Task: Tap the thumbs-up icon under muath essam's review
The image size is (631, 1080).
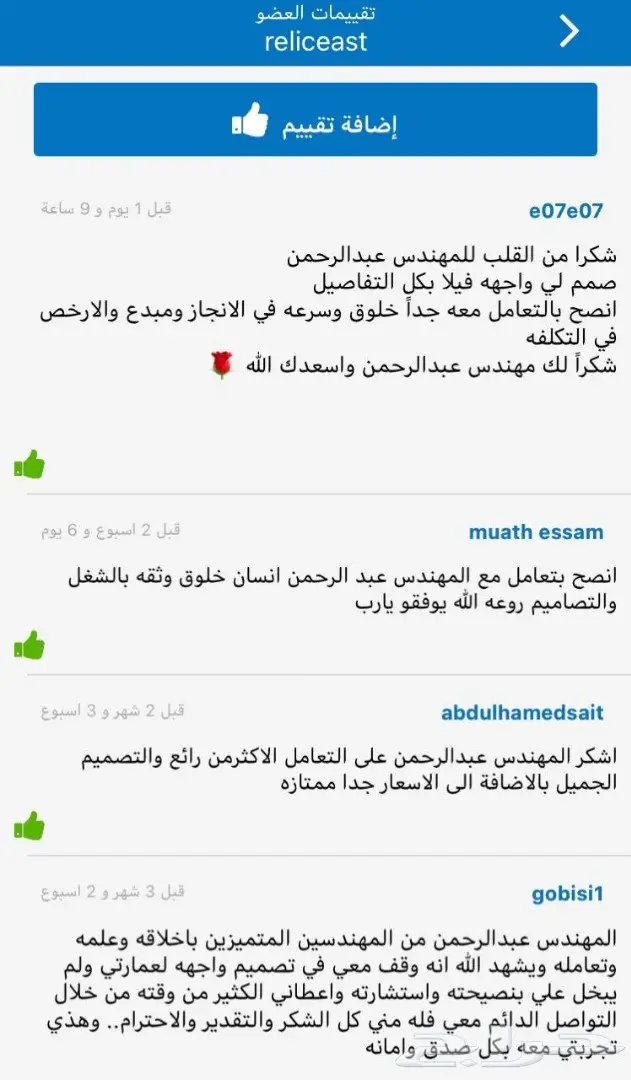Action: [x=30, y=646]
